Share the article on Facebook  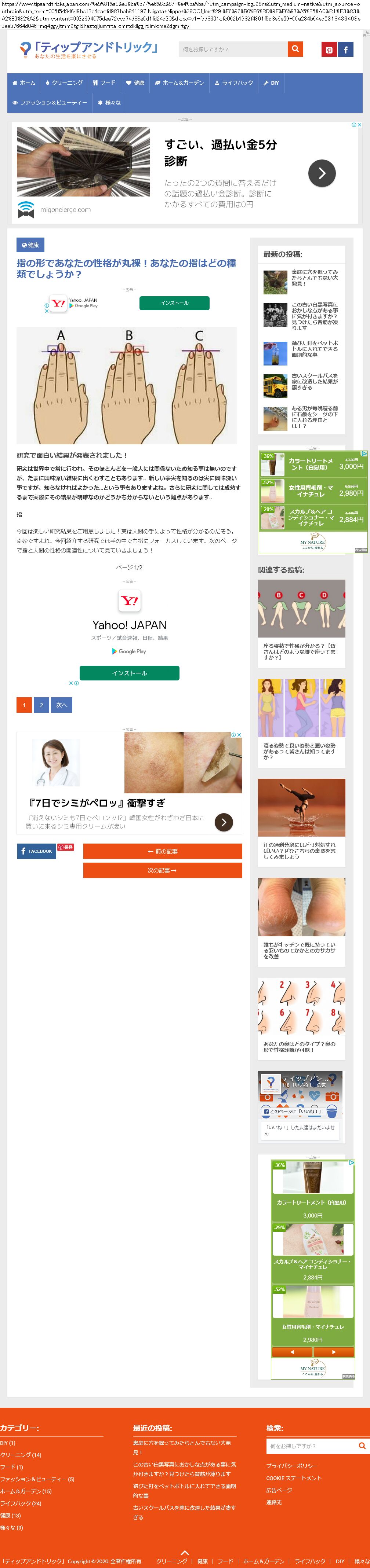coord(37,851)
